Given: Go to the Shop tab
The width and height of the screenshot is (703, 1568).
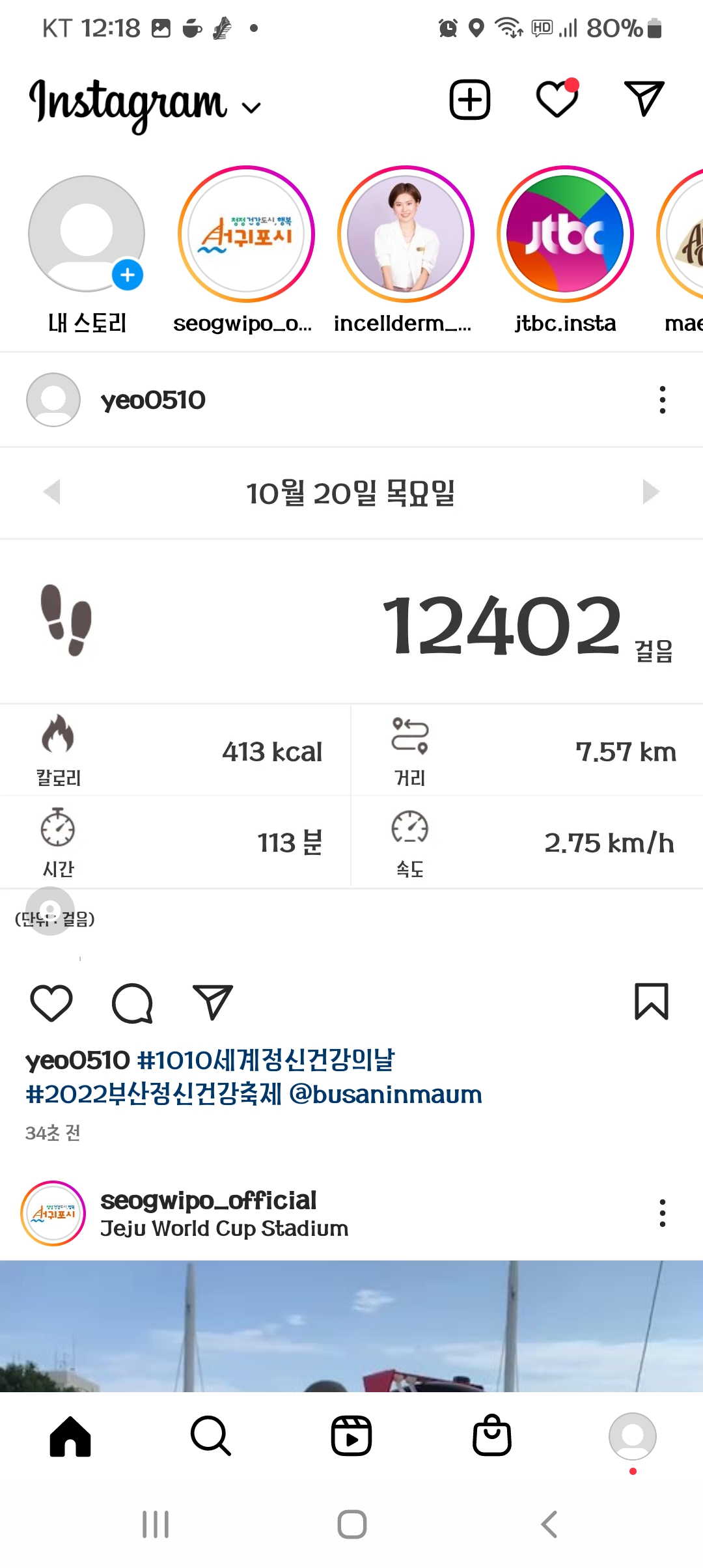Looking at the screenshot, I should tap(492, 1436).
